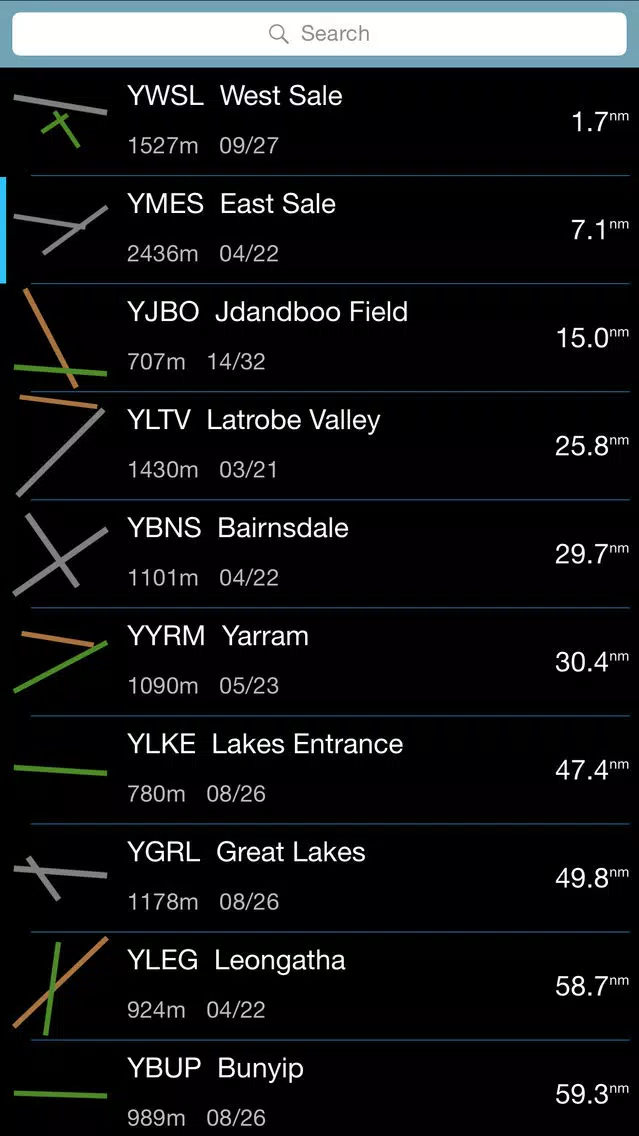639x1136 pixels.
Task: Pick YBUP Bunyip from the list
Action: tap(320, 1088)
